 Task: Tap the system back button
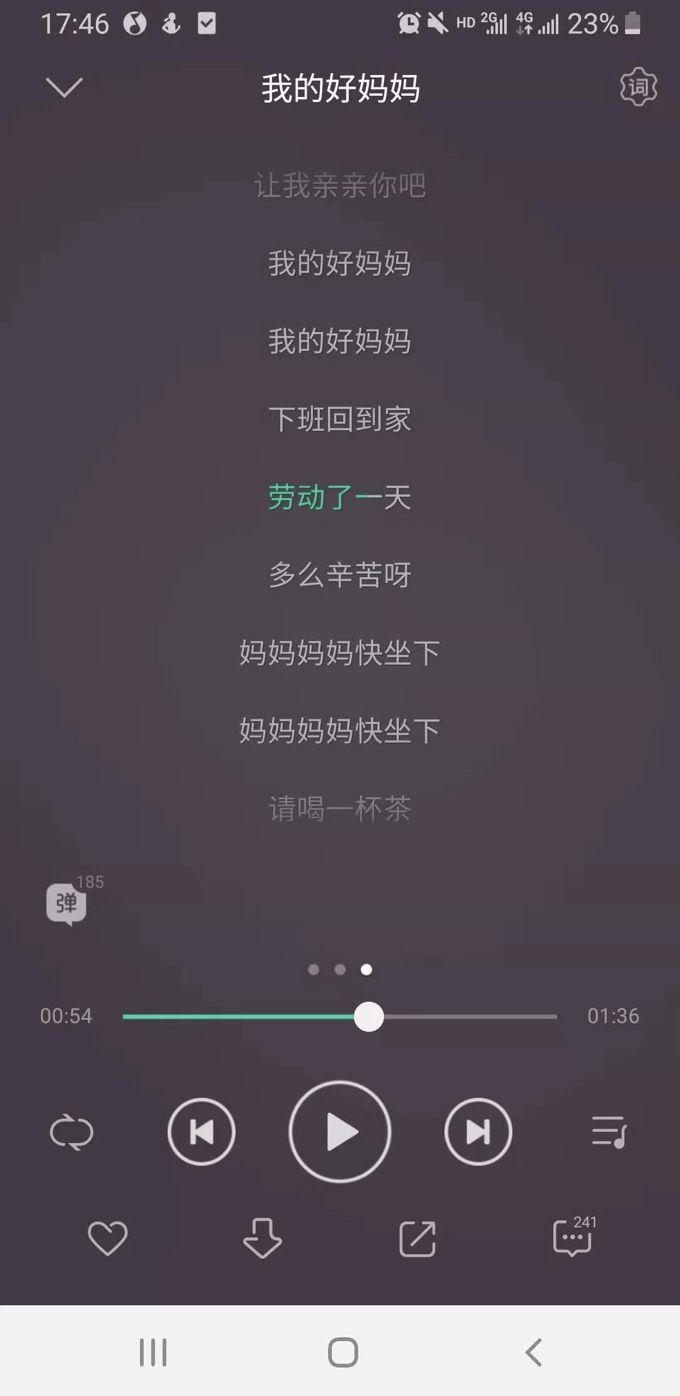click(533, 1353)
